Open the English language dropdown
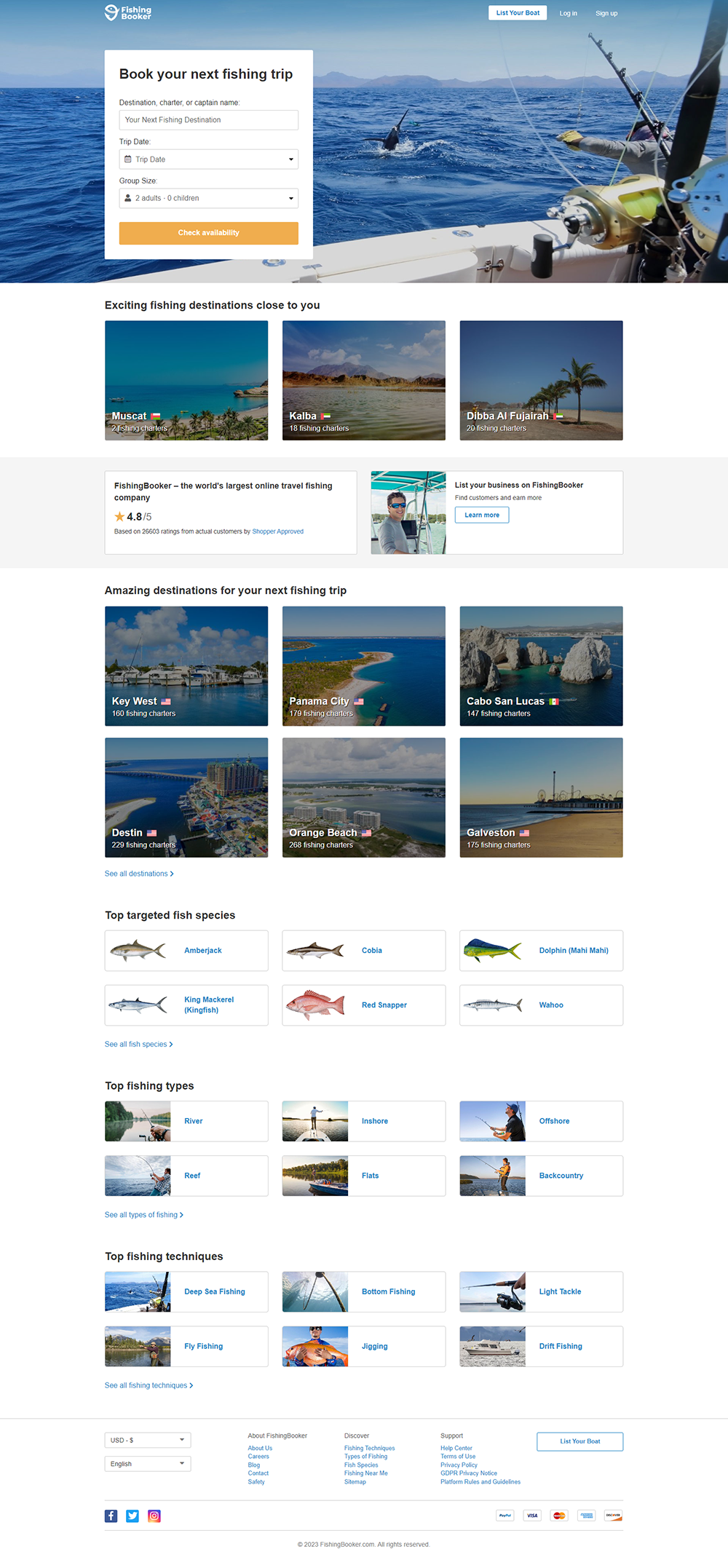Image resolution: width=728 pixels, height=1568 pixels. pyautogui.click(x=147, y=1464)
